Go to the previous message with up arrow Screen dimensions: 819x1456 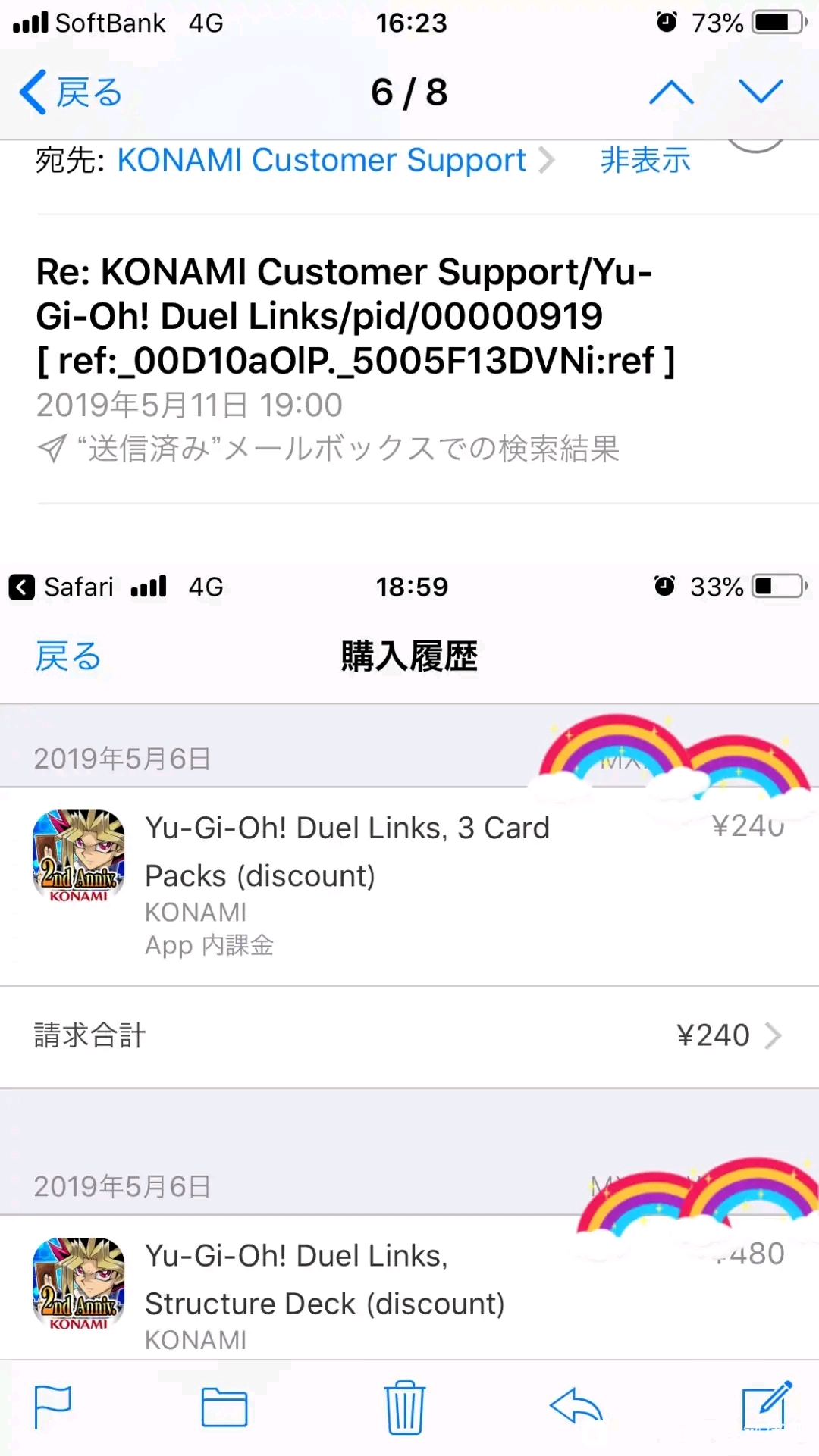pos(671,92)
